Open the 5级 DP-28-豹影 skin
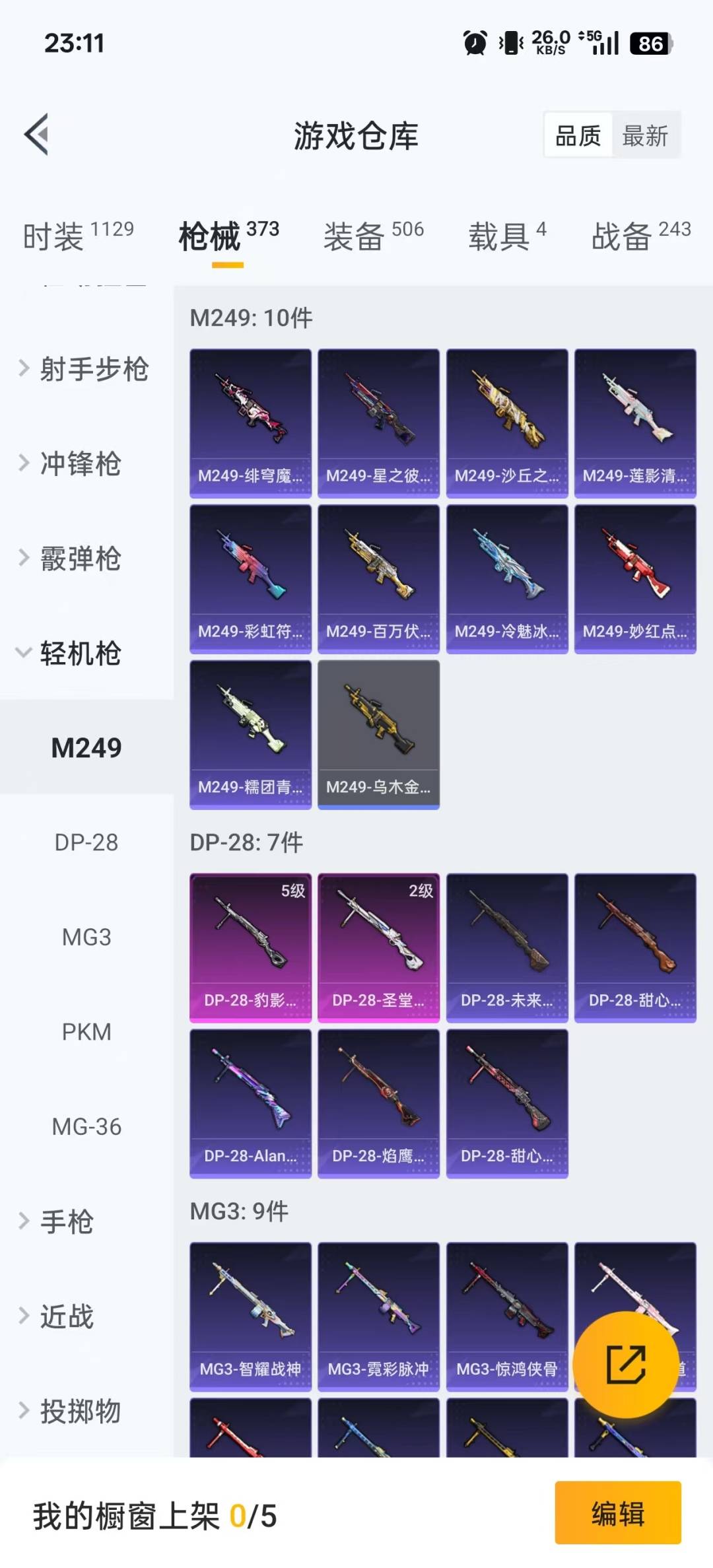The width and height of the screenshot is (713, 1568). pos(250,947)
